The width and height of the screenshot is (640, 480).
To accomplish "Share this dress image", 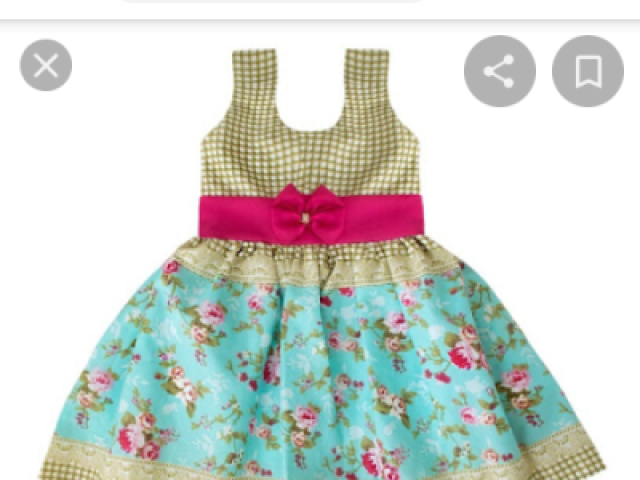I will coord(499,71).
